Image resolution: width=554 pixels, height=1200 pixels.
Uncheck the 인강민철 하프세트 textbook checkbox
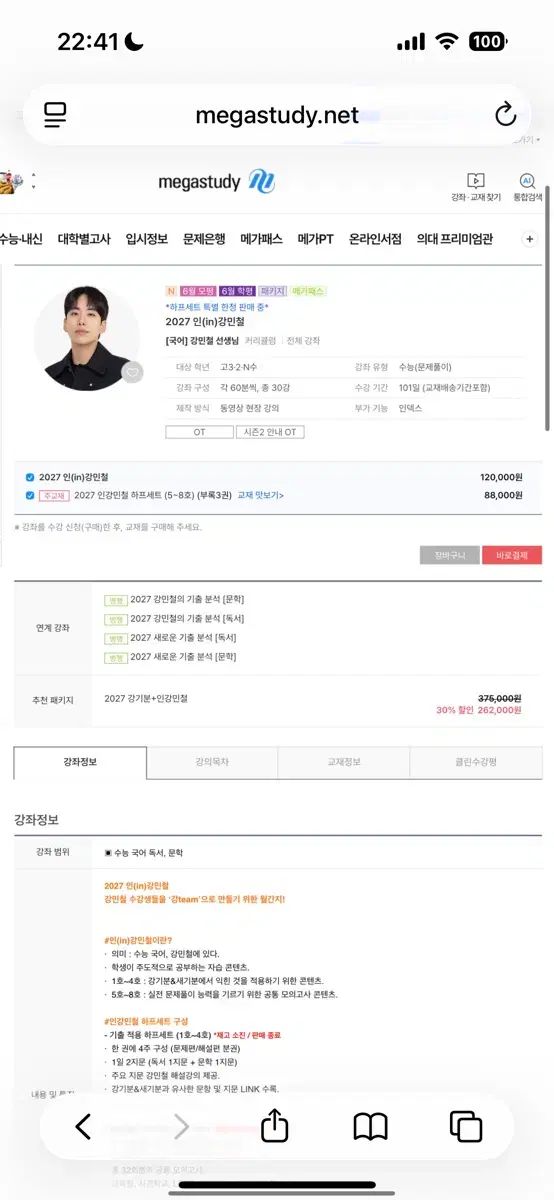[29, 495]
